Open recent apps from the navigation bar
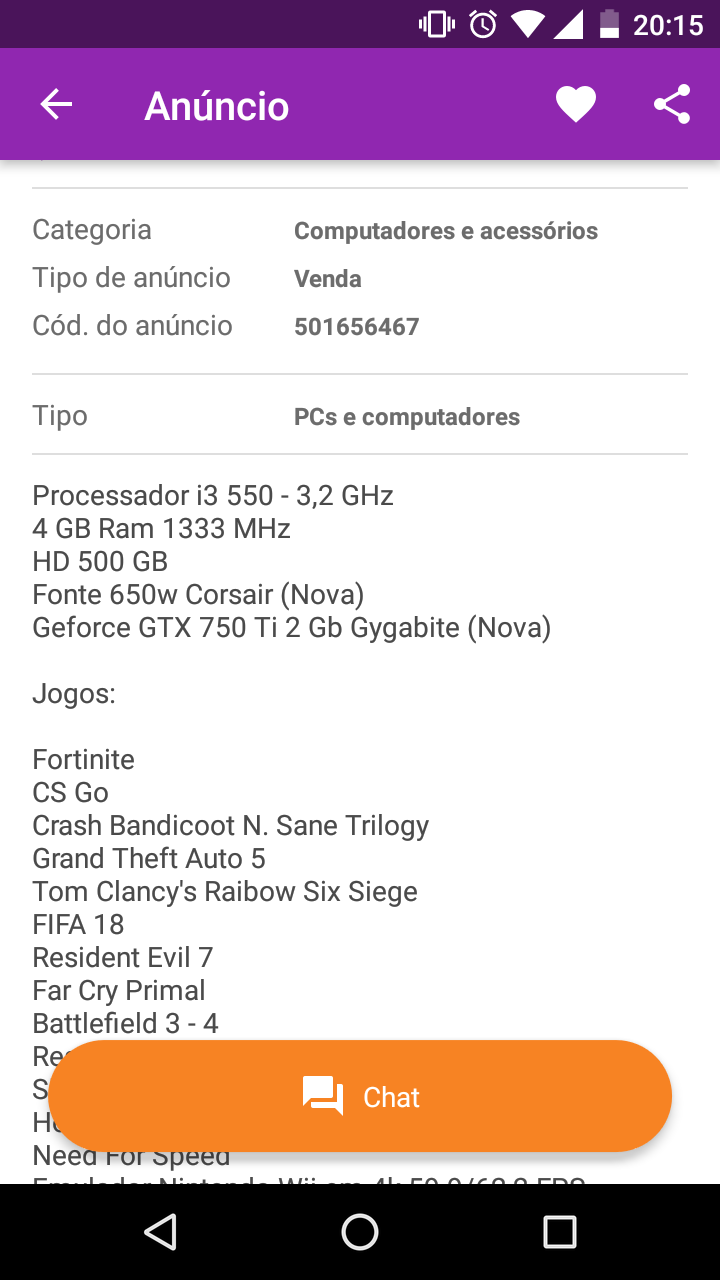Screen dimensions: 720x1280 560,1232
